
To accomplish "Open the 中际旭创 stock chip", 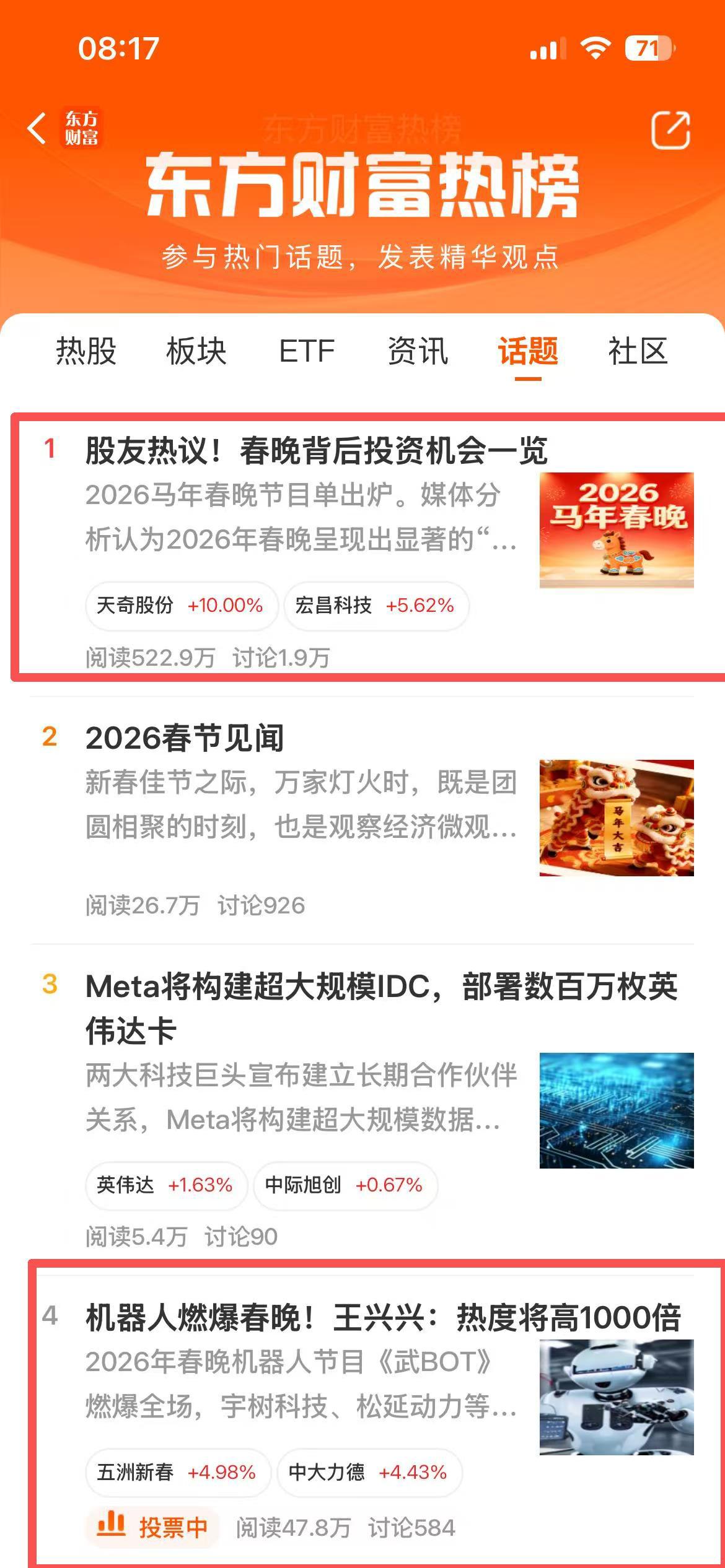I will coord(345,1185).
